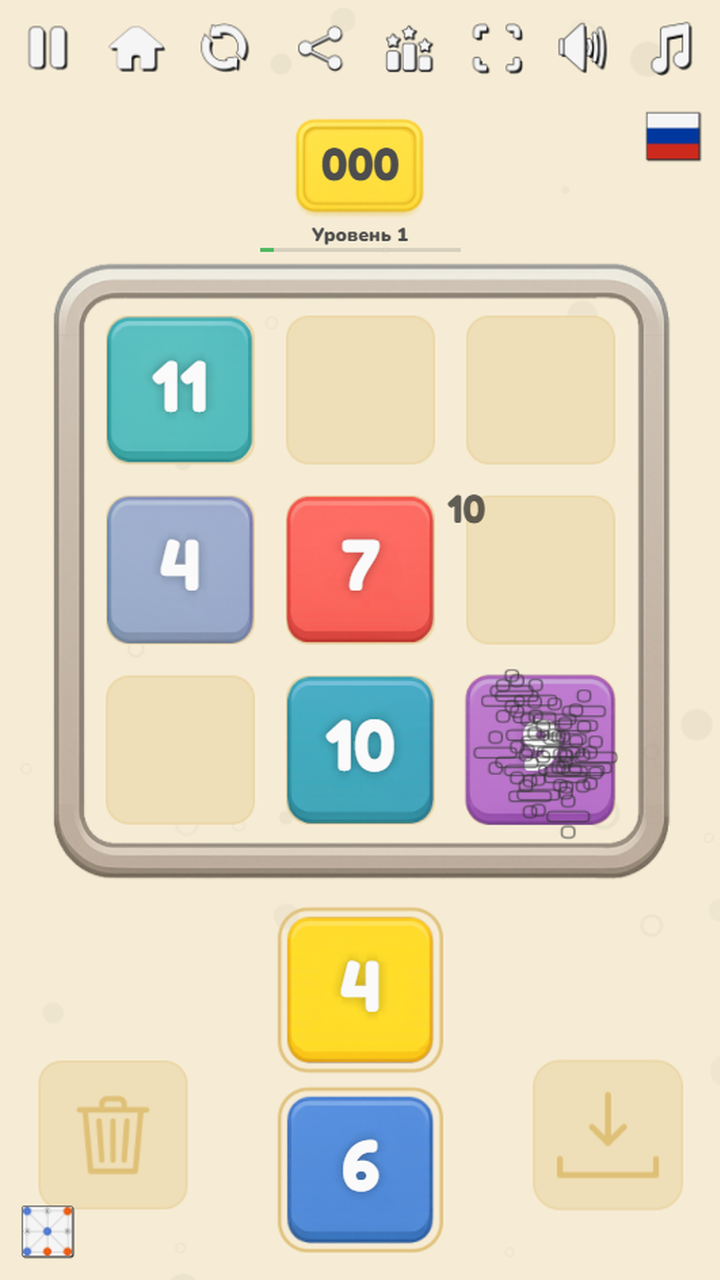The height and width of the screenshot is (1280, 720).
Task: Mute the sound effects
Action: click(x=583, y=48)
